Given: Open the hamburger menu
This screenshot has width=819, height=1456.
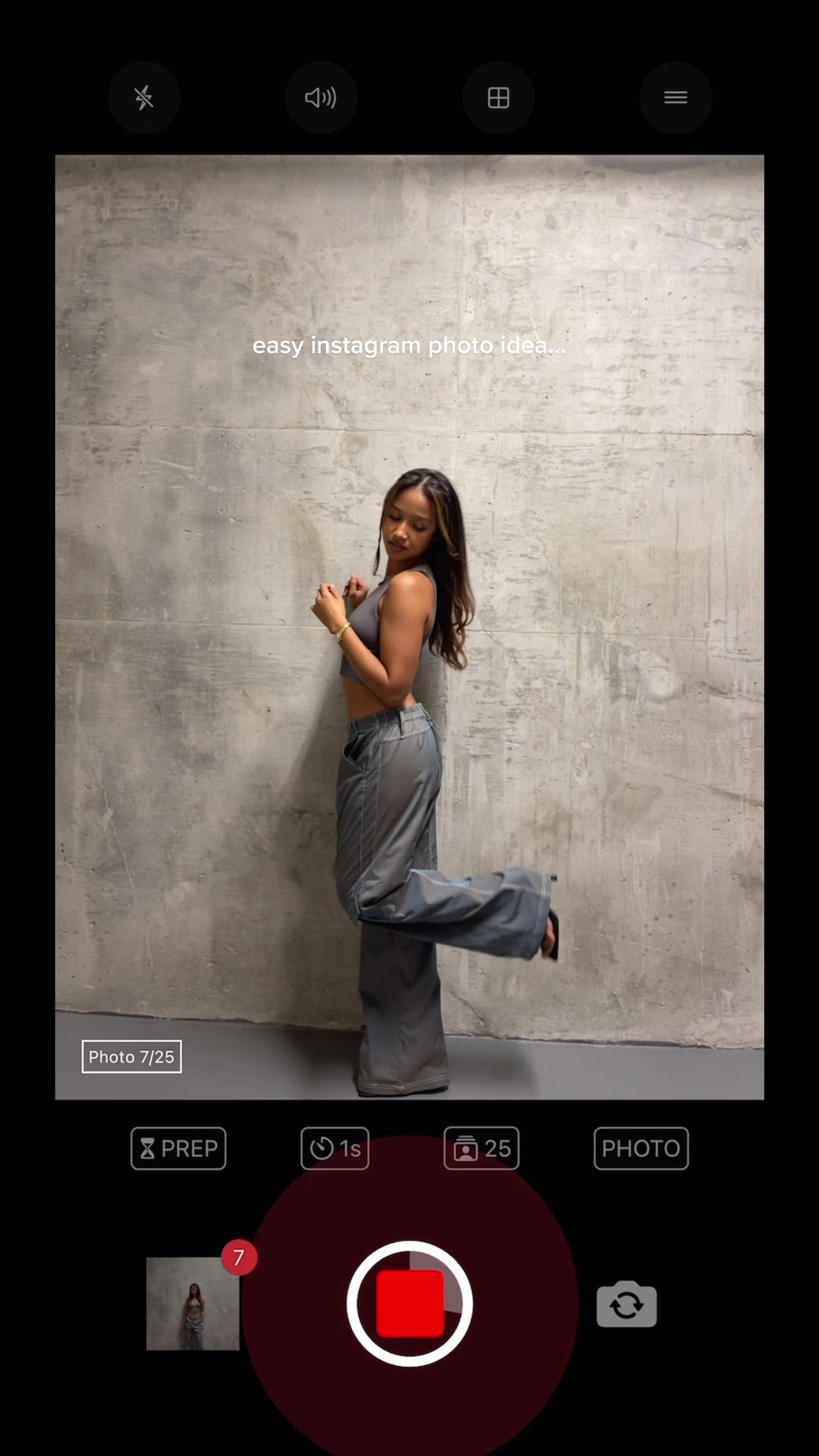Looking at the screenshot, I should click(676, 98).
